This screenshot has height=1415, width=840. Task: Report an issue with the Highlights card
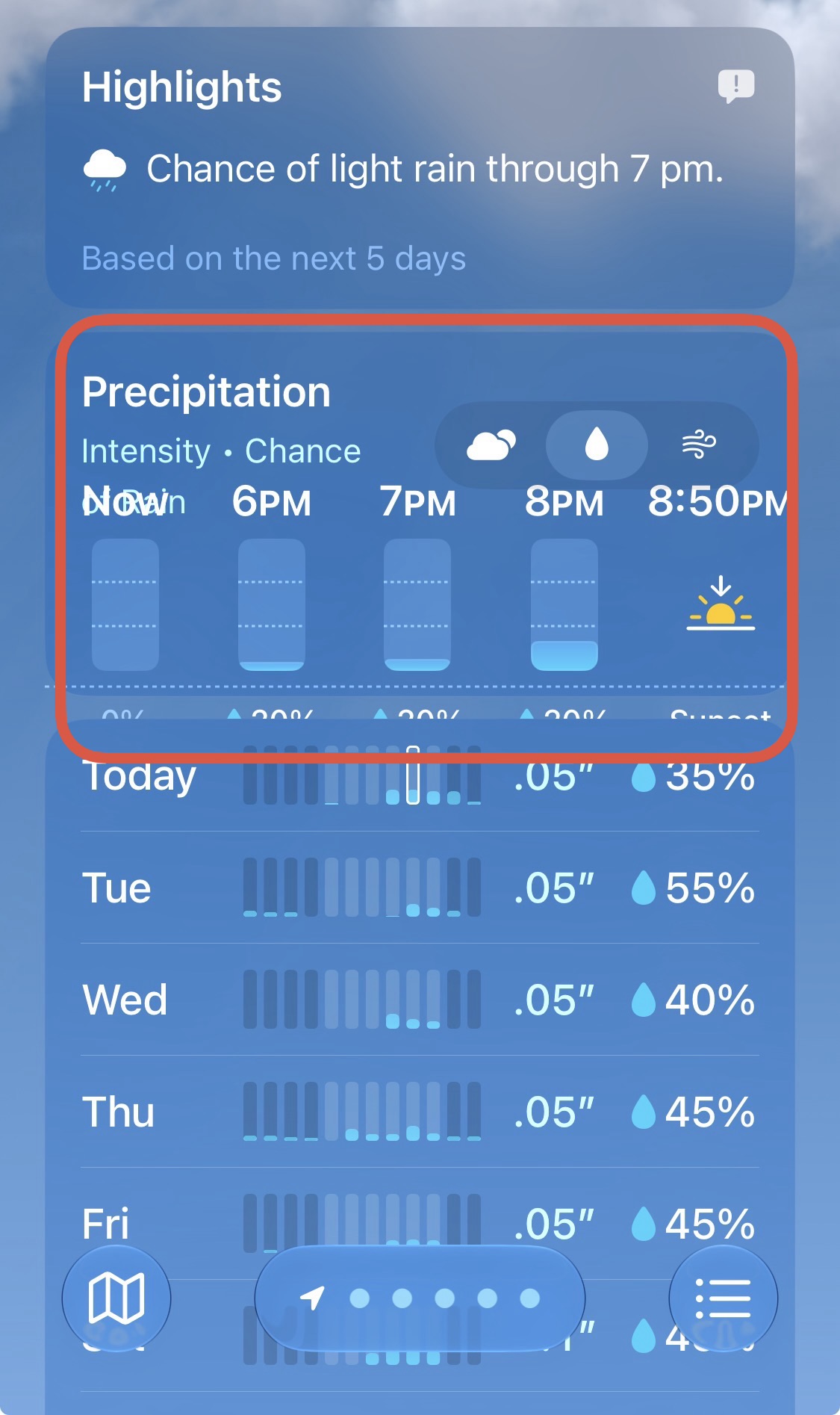click(x=736, y=86)
